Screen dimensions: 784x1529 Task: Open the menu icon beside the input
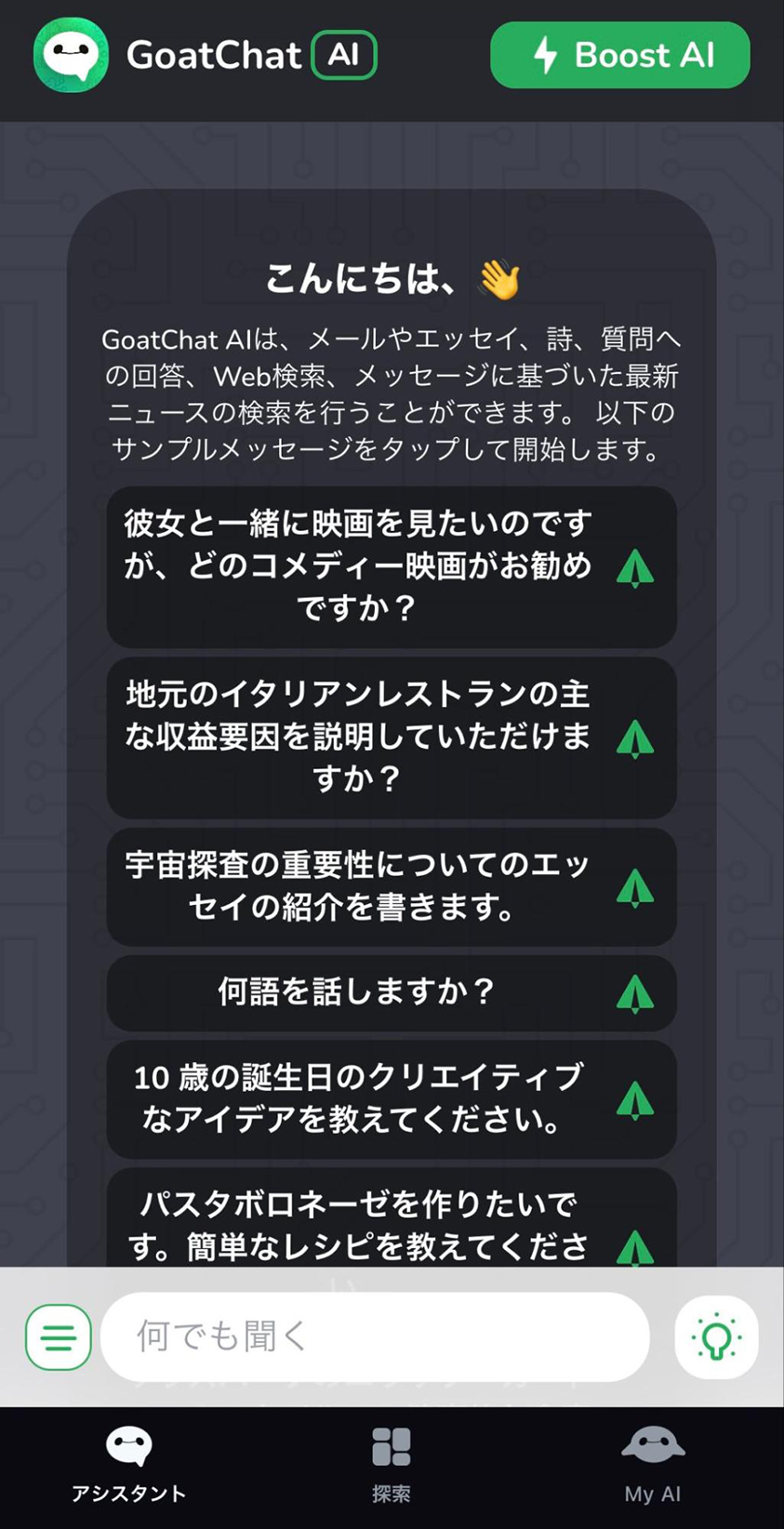pyautogui.click(x=59, y=1337)
